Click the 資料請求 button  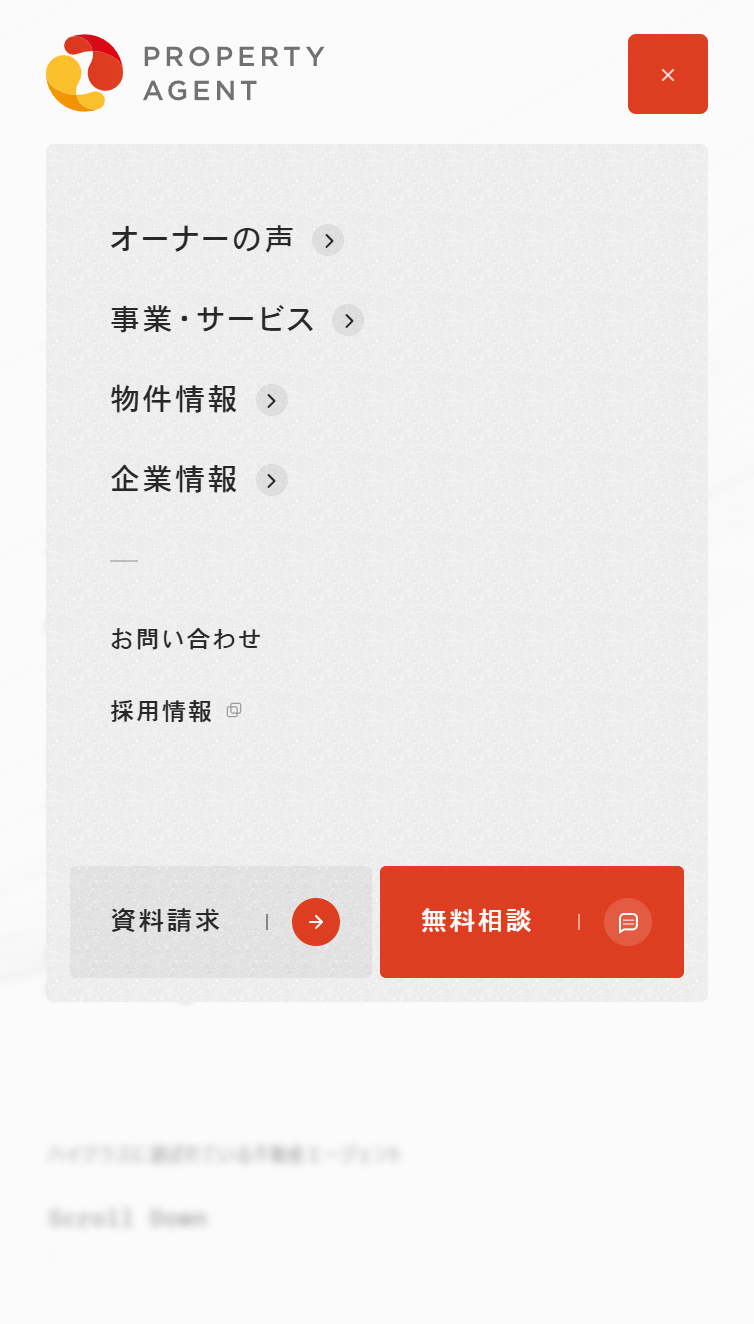(220, 922)
